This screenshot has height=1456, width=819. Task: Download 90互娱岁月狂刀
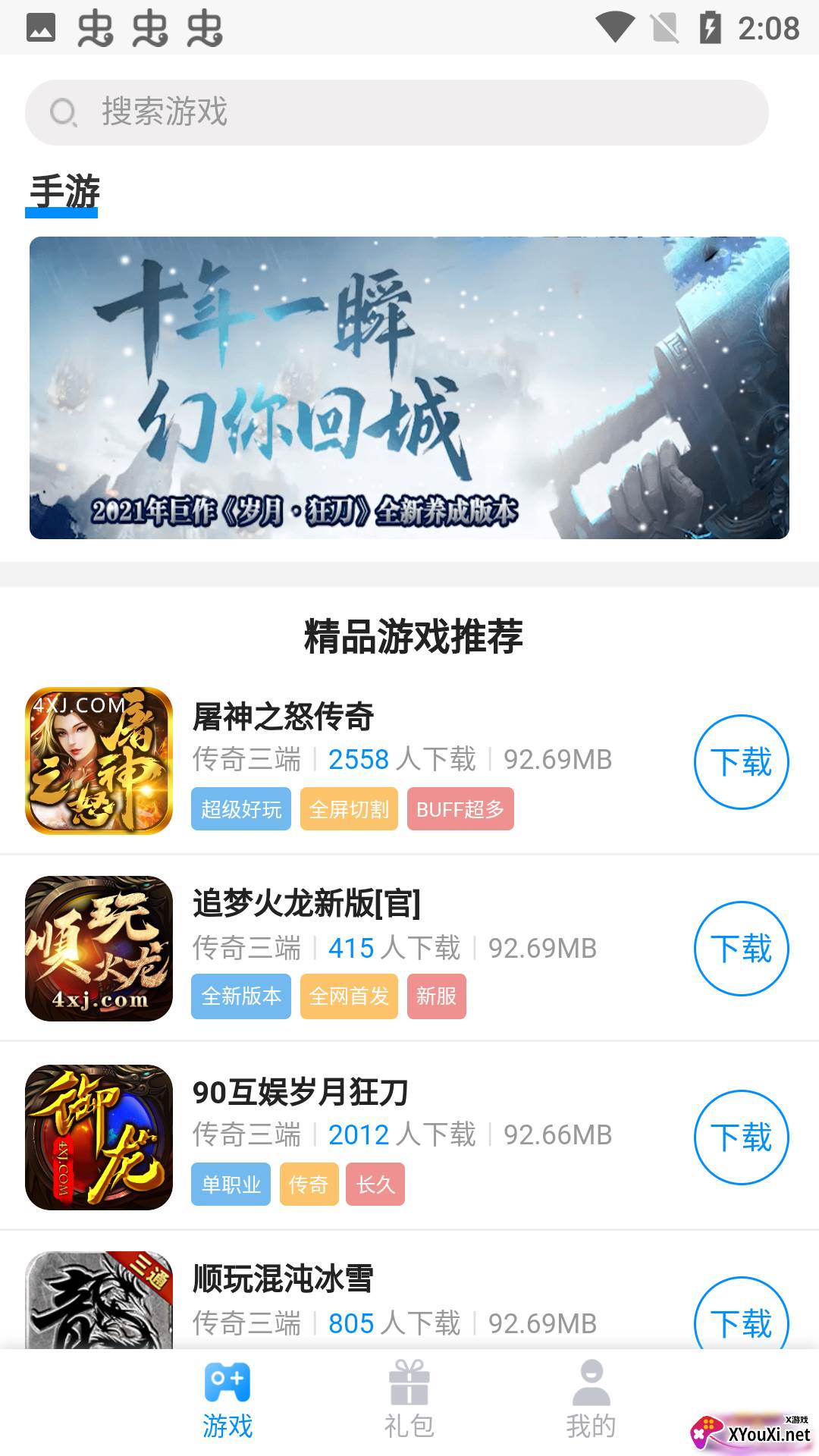[741, 1137]
